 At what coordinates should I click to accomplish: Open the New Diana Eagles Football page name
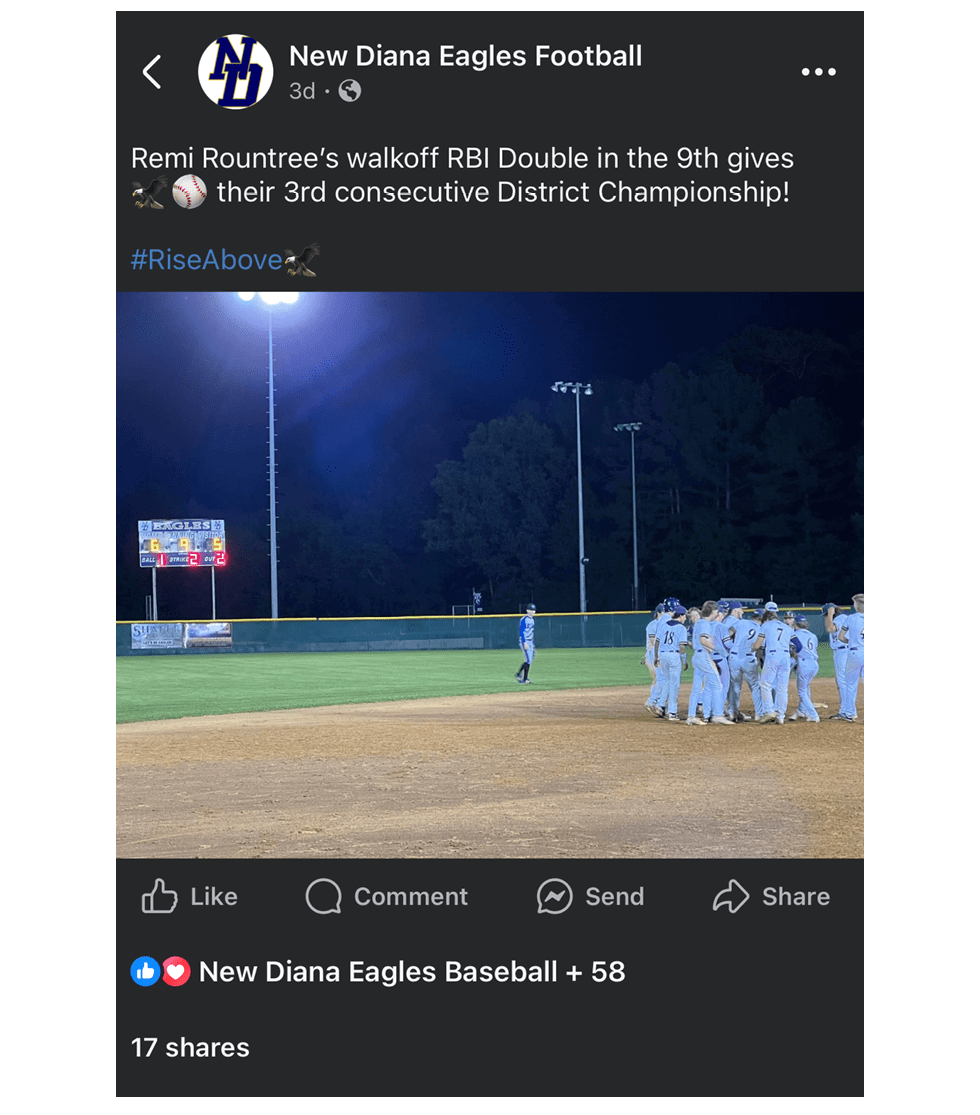click(465, 56)
